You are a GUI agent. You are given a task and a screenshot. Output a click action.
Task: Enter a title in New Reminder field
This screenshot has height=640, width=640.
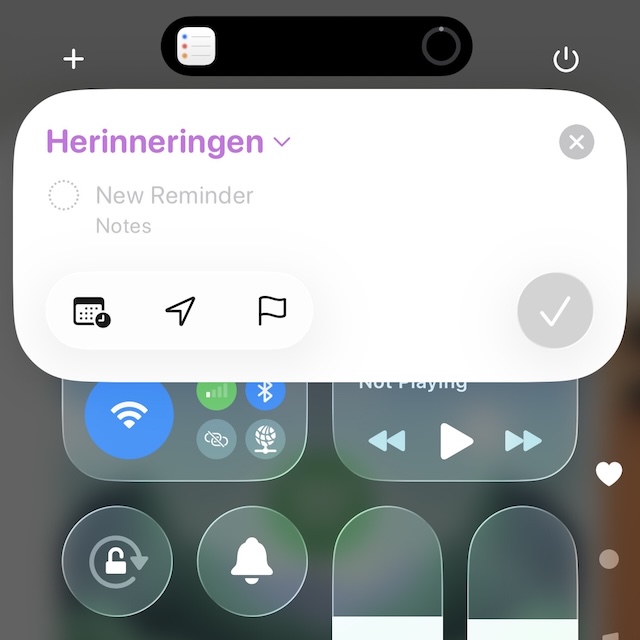point(174,195)
